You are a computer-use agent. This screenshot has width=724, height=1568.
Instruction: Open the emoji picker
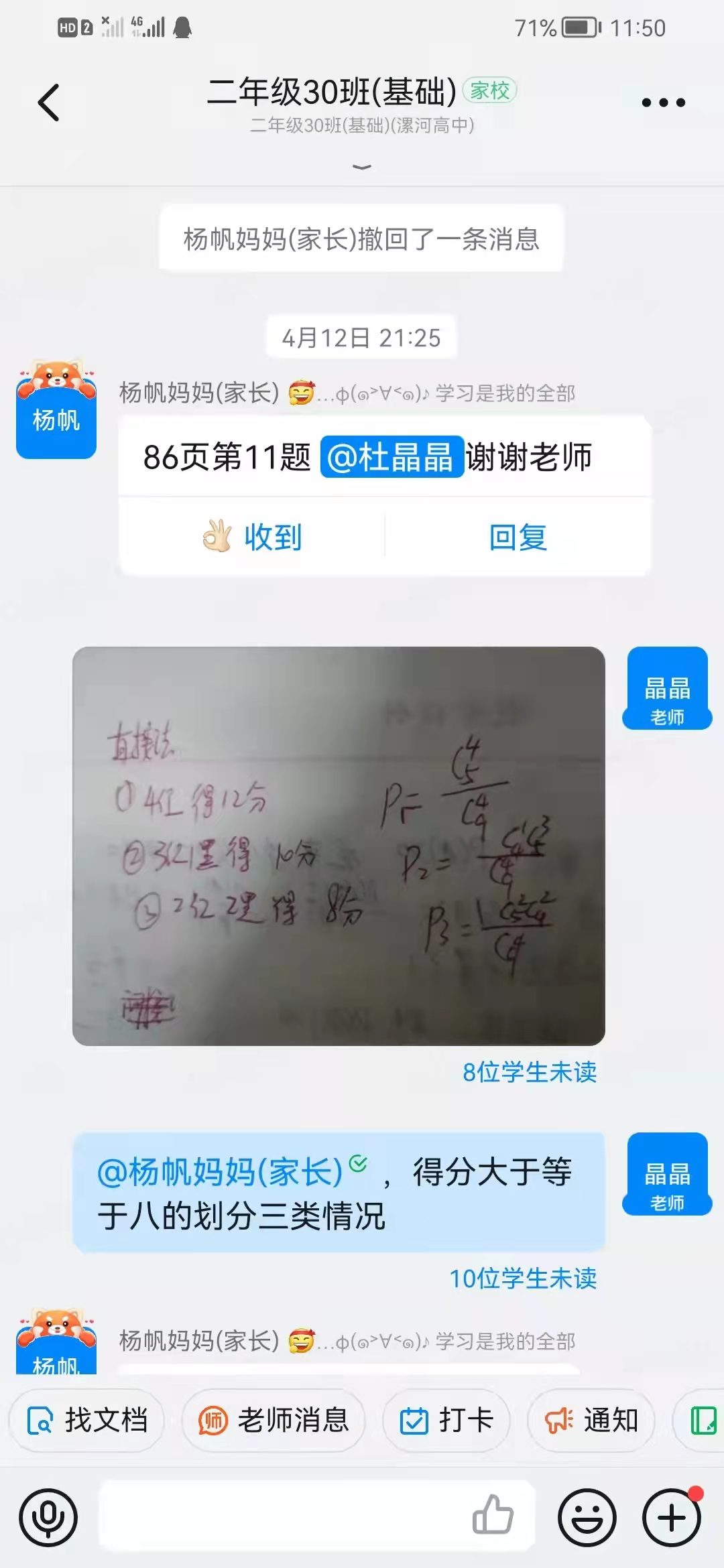click(x=587, y=1518)
